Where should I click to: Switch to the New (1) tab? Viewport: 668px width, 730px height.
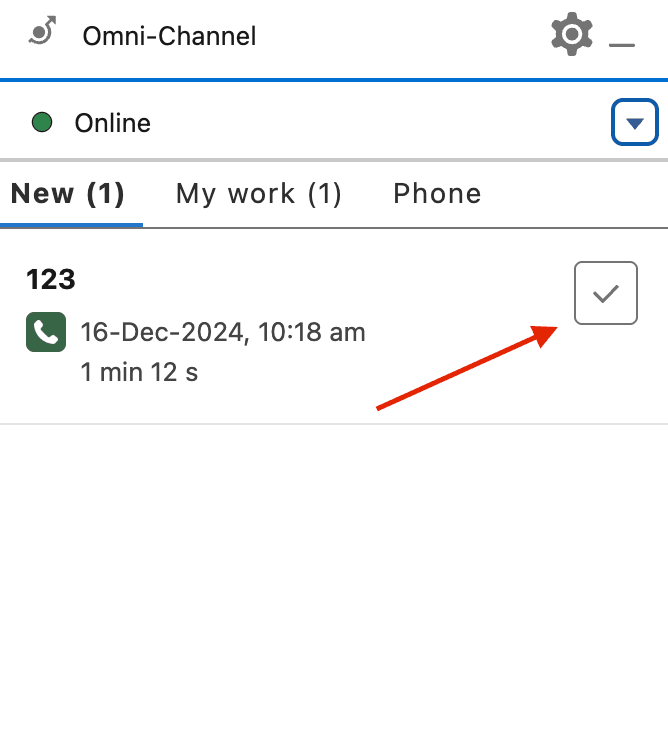point(68,194)
